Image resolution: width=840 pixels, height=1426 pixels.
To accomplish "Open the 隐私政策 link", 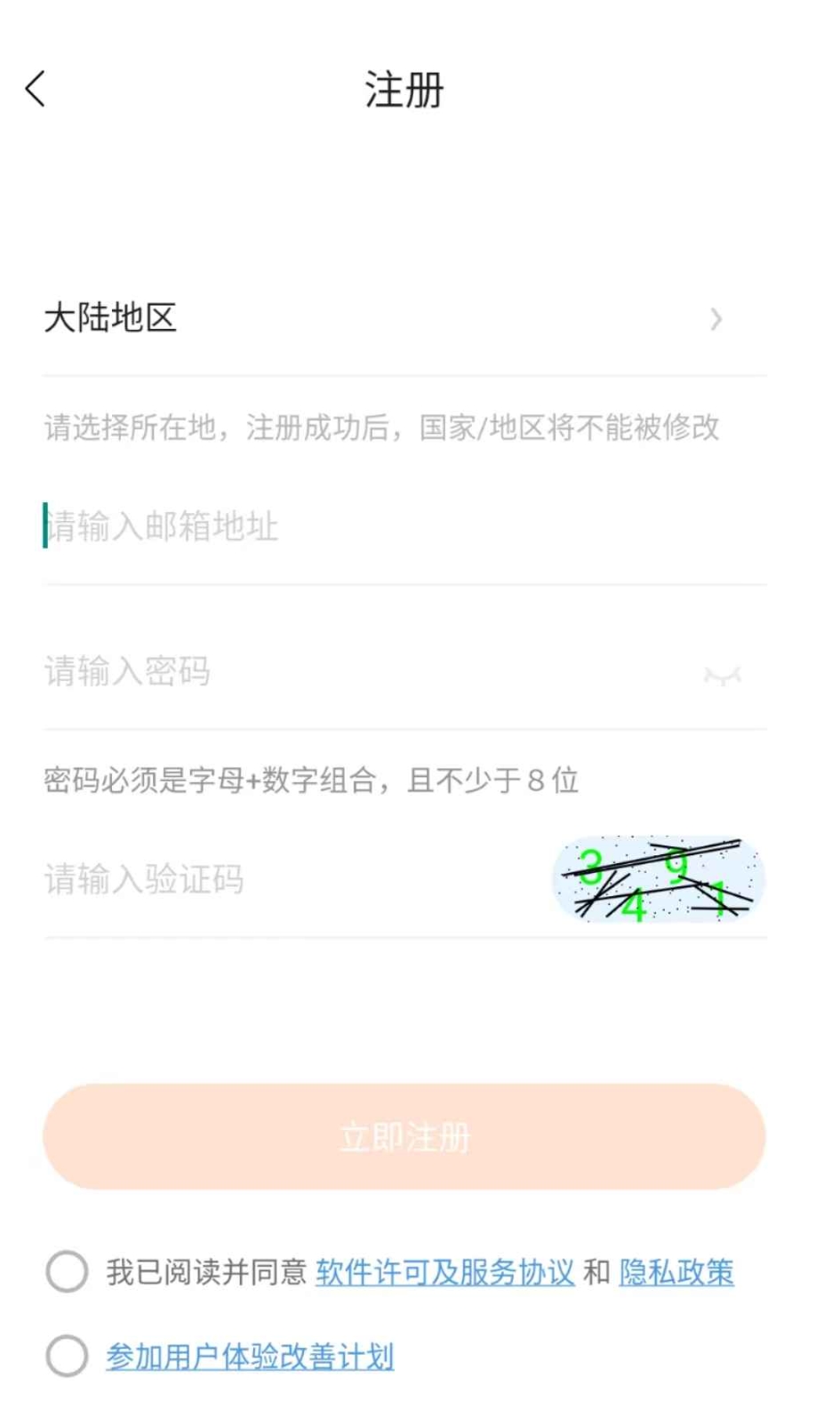I will 676,1272.
